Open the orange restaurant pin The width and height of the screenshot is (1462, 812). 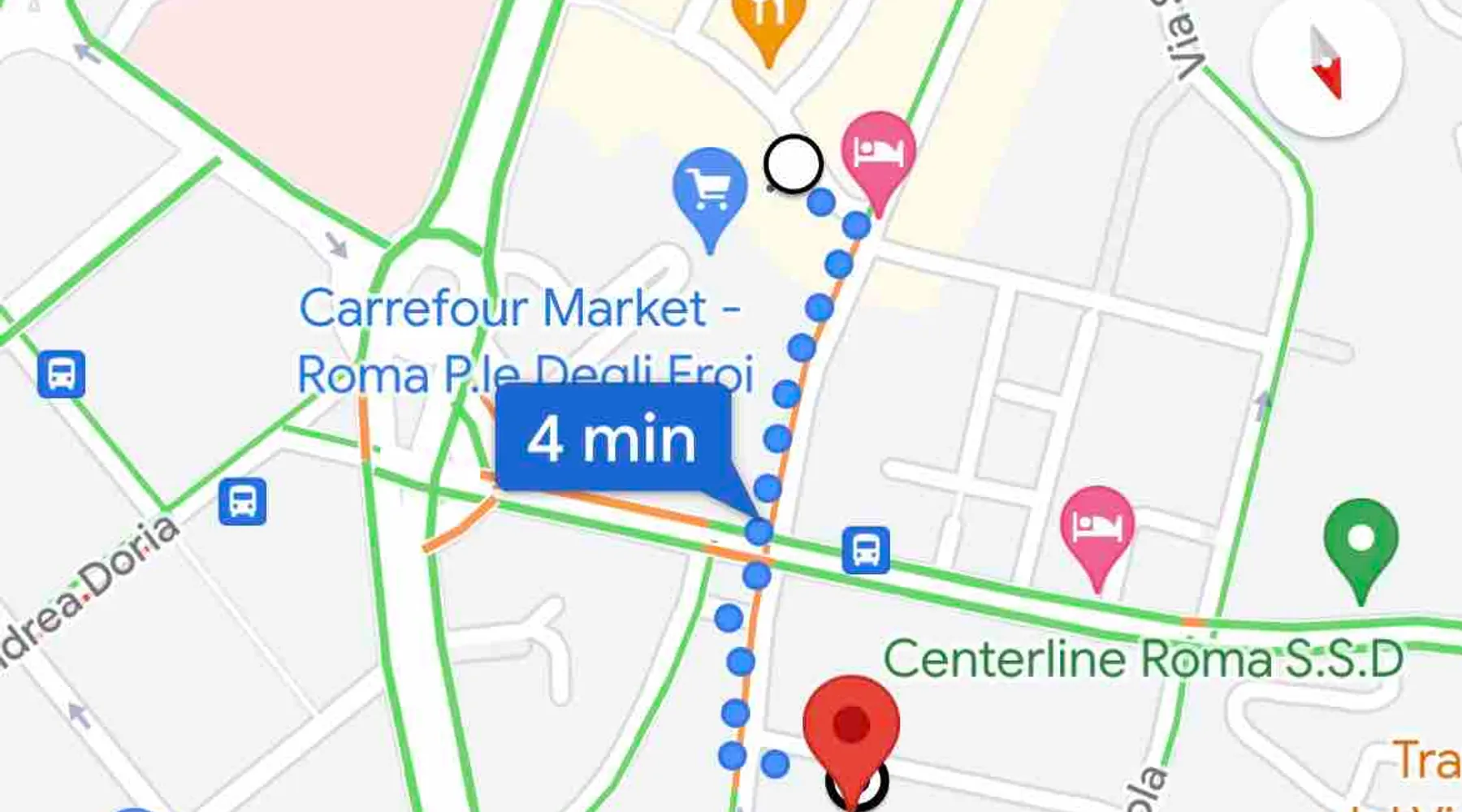click(x=768, y=18)
